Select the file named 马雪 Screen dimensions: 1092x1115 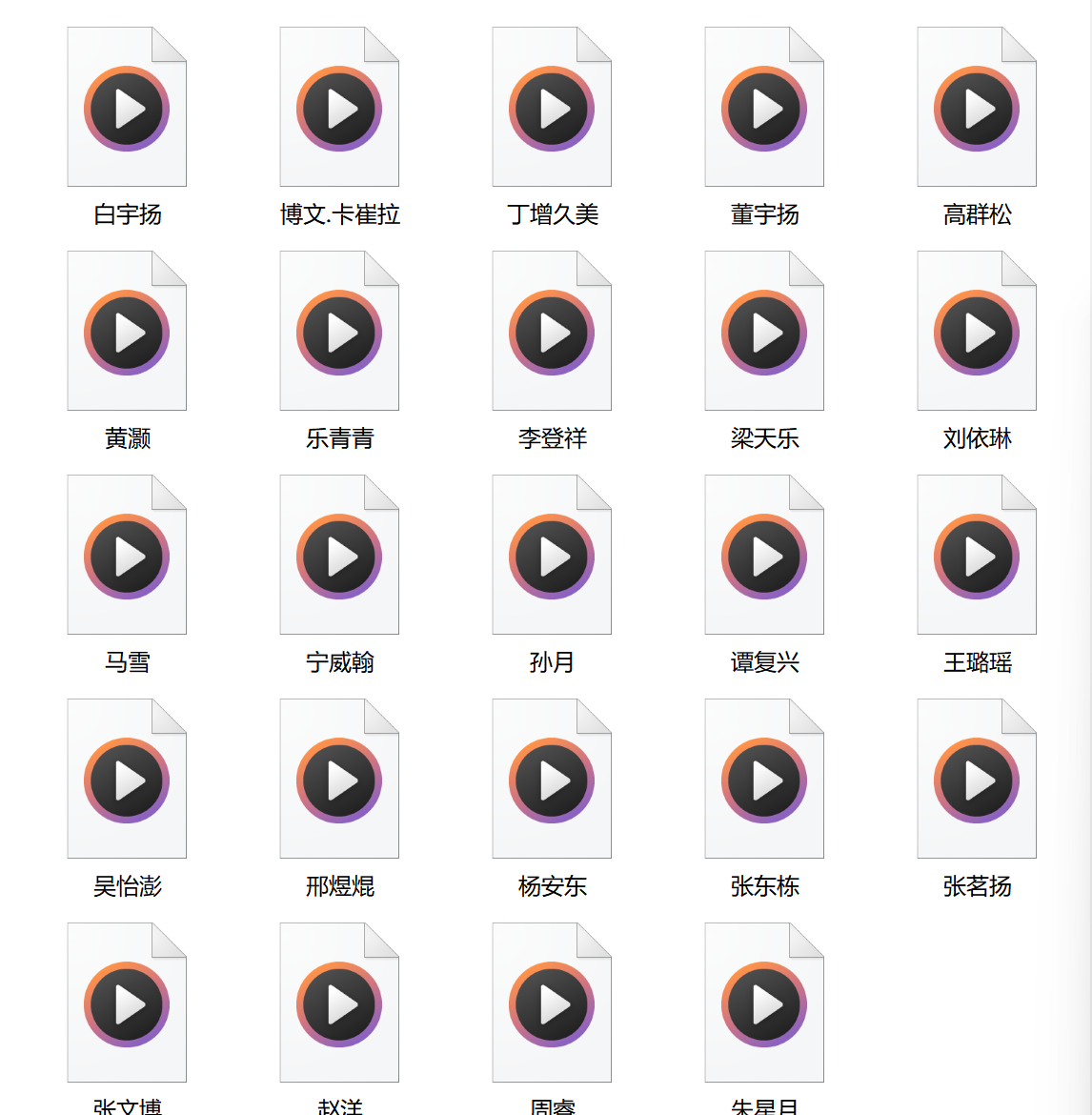(x=127, y=557)
